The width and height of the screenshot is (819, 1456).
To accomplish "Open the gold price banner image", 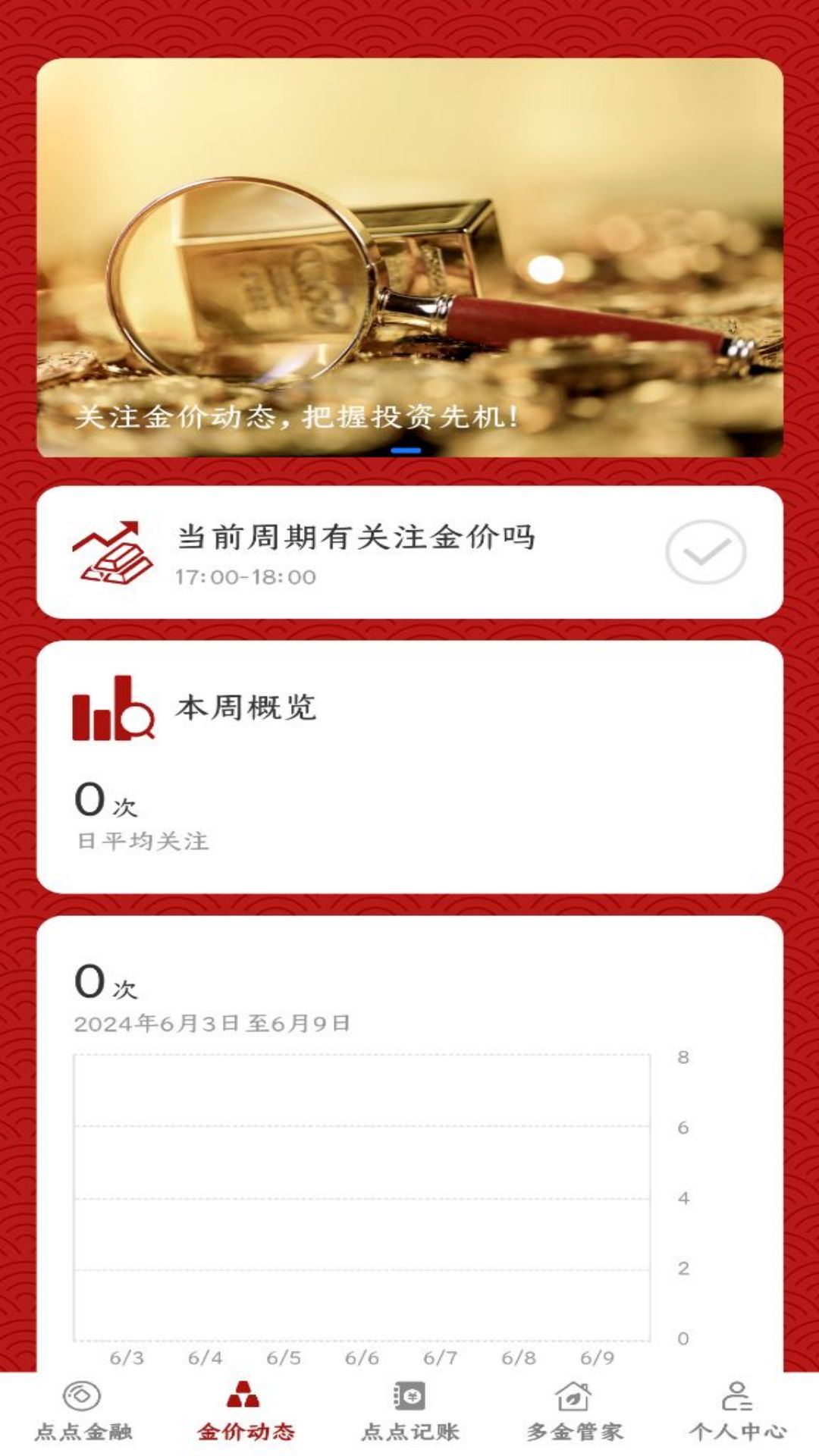I will pos(409,258).
